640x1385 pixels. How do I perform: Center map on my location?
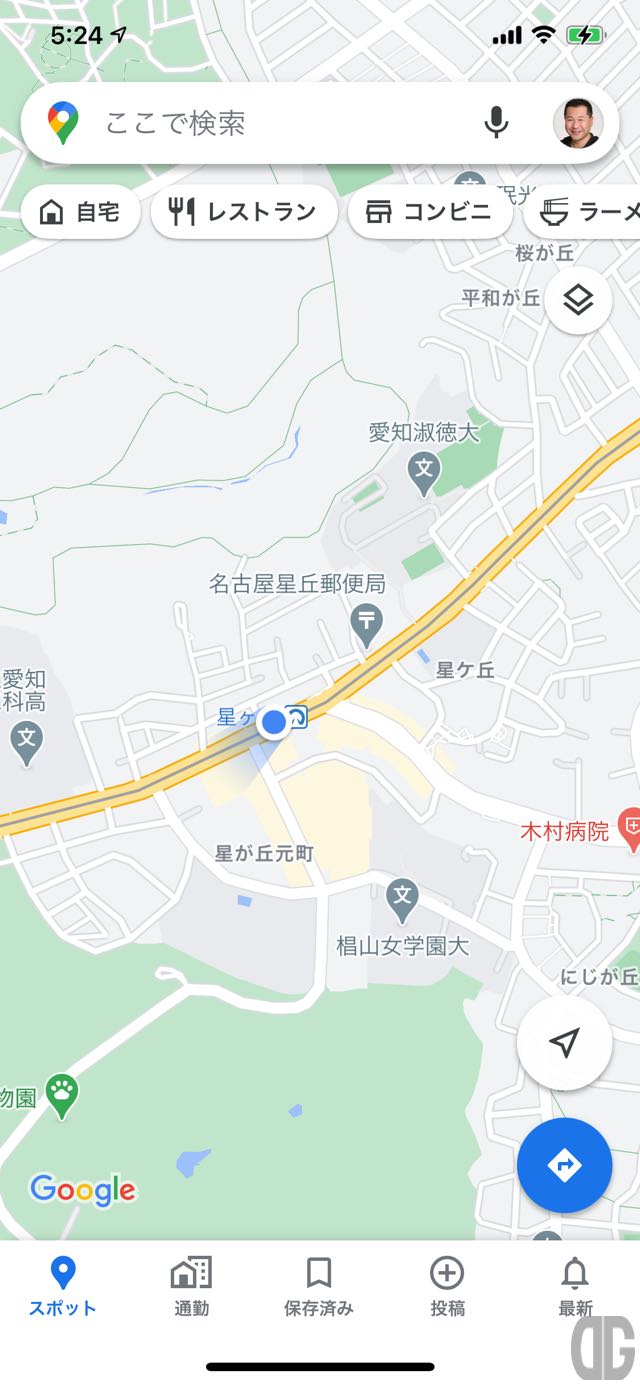pyautogui.click(x=565, y=1043)
